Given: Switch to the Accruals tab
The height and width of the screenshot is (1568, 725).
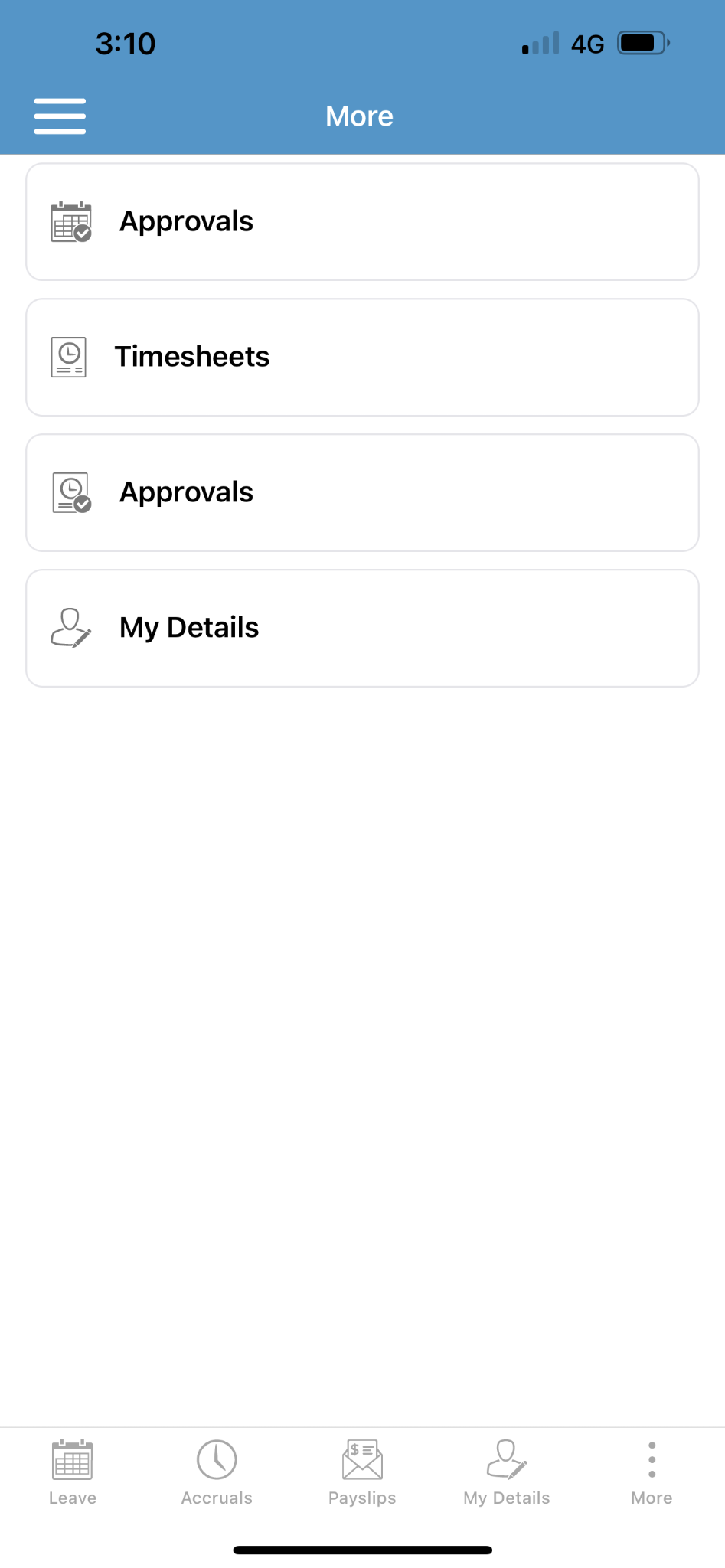Looking at the screenshot, I should point(217,1472).
